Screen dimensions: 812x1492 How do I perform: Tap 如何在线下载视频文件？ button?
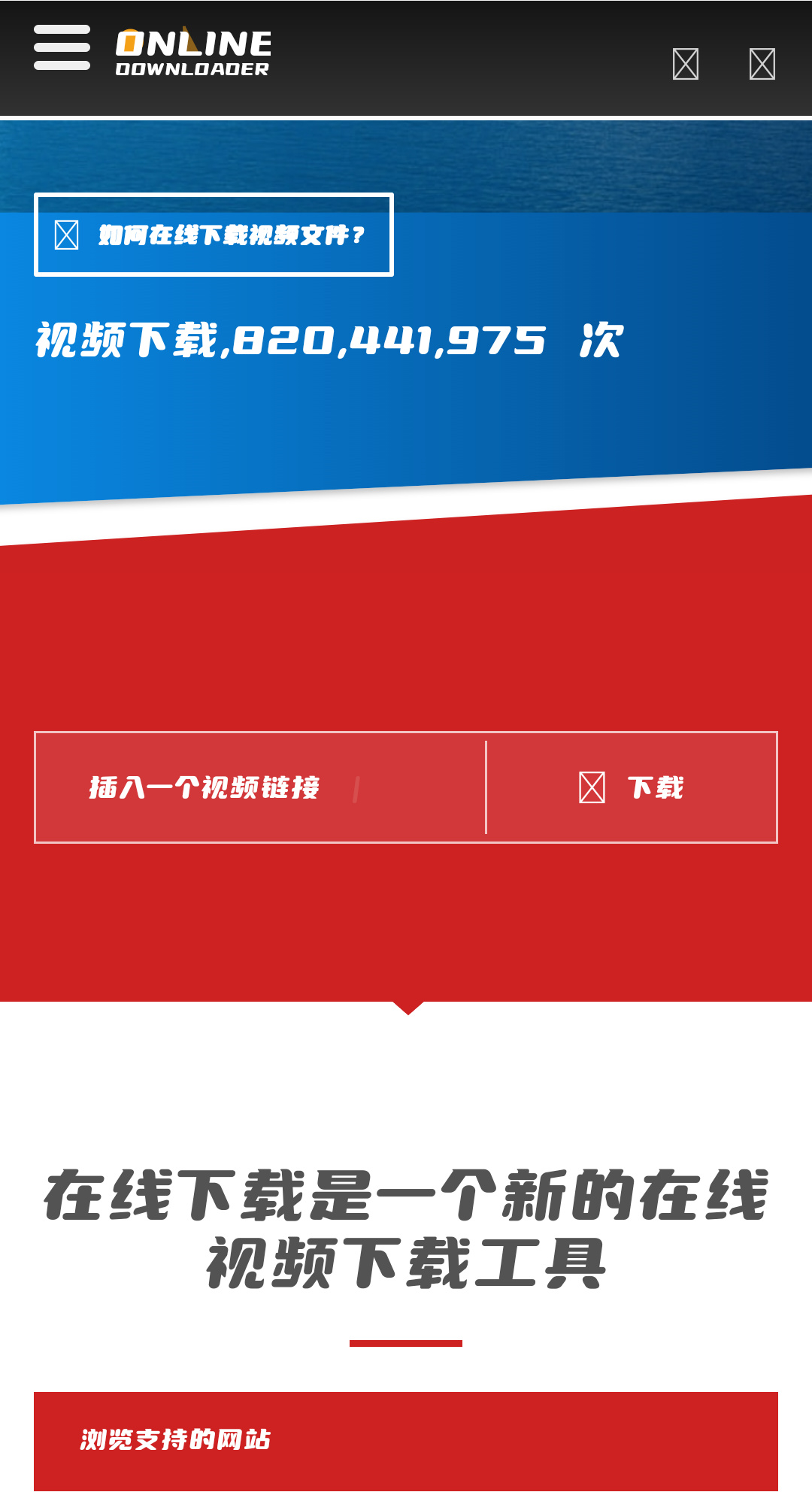coord(214,235)
